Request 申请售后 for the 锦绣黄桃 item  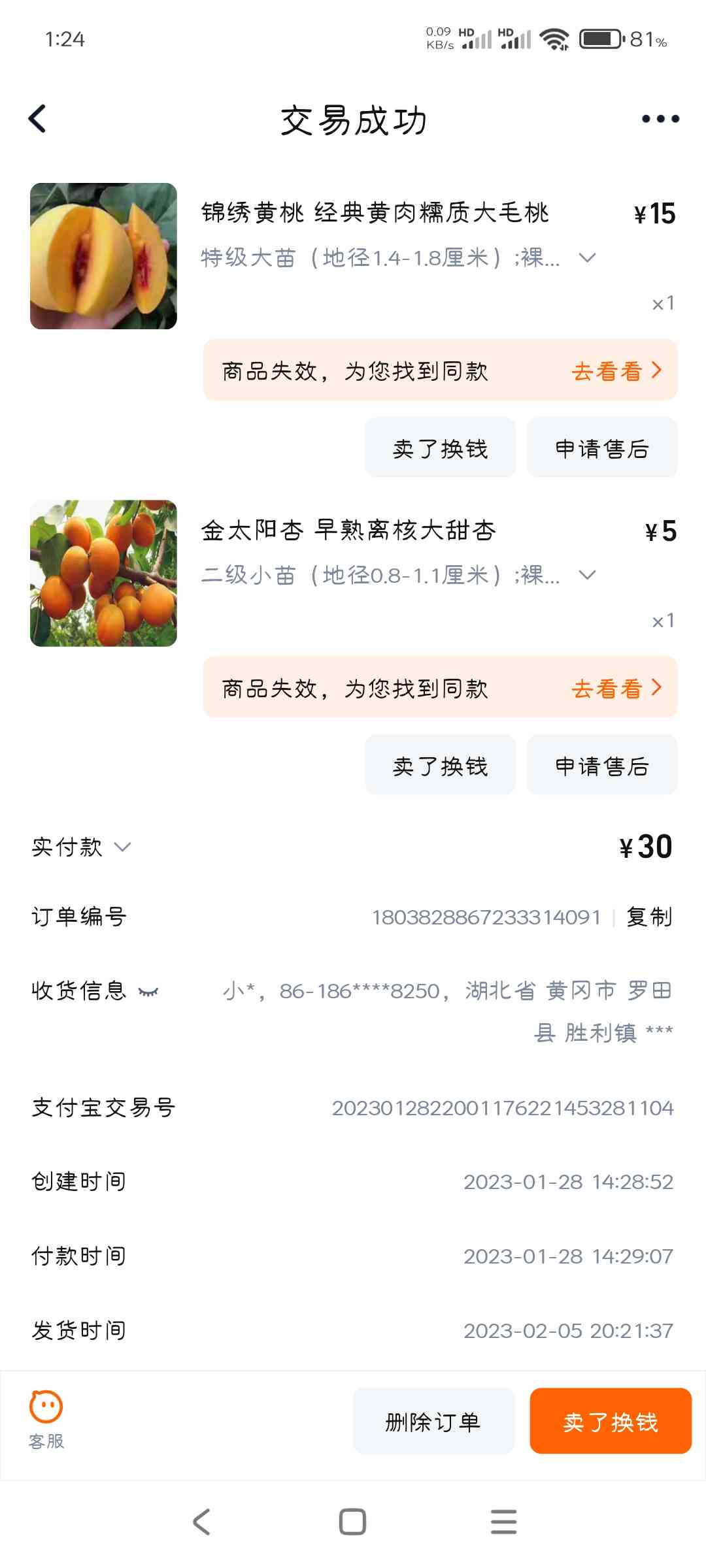601,448
